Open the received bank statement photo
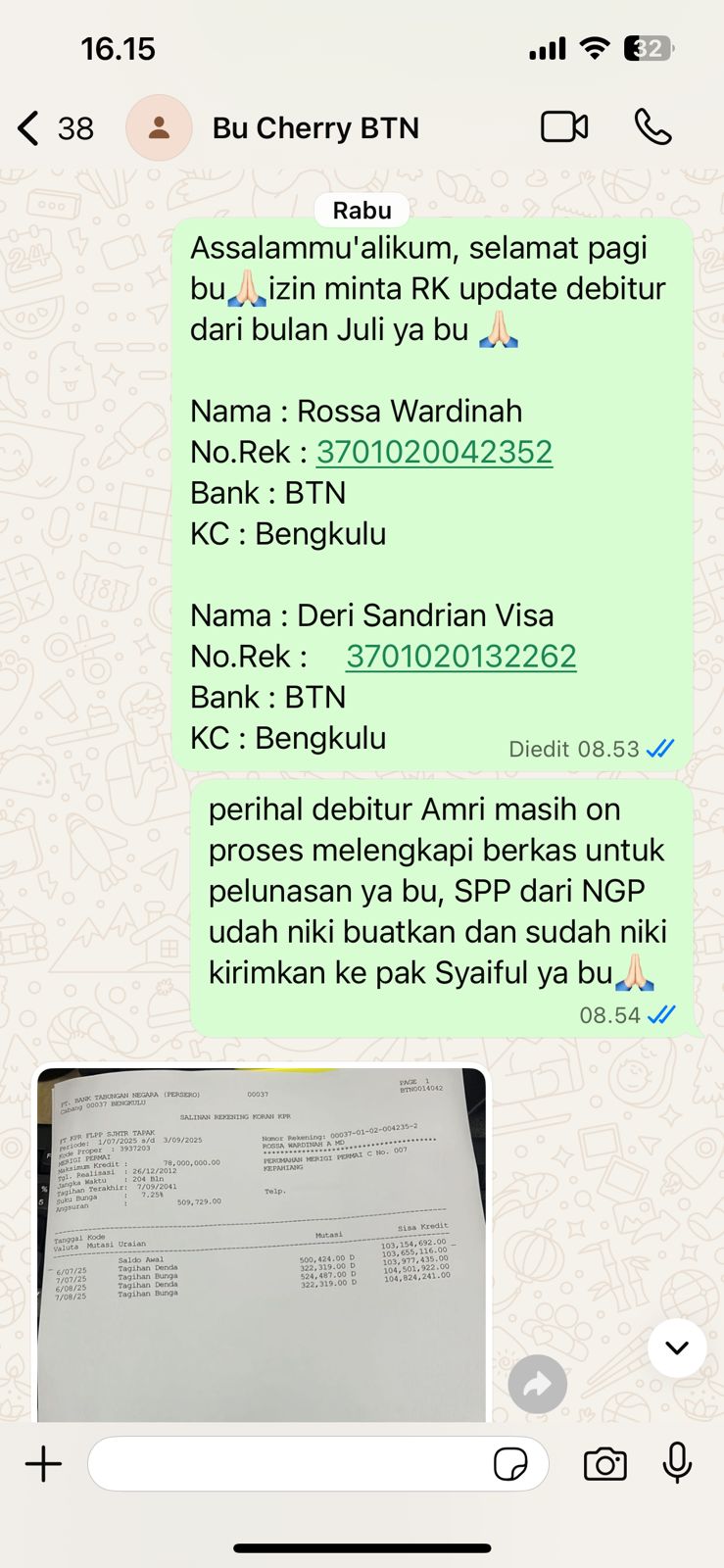 (x=262, y=1245)
